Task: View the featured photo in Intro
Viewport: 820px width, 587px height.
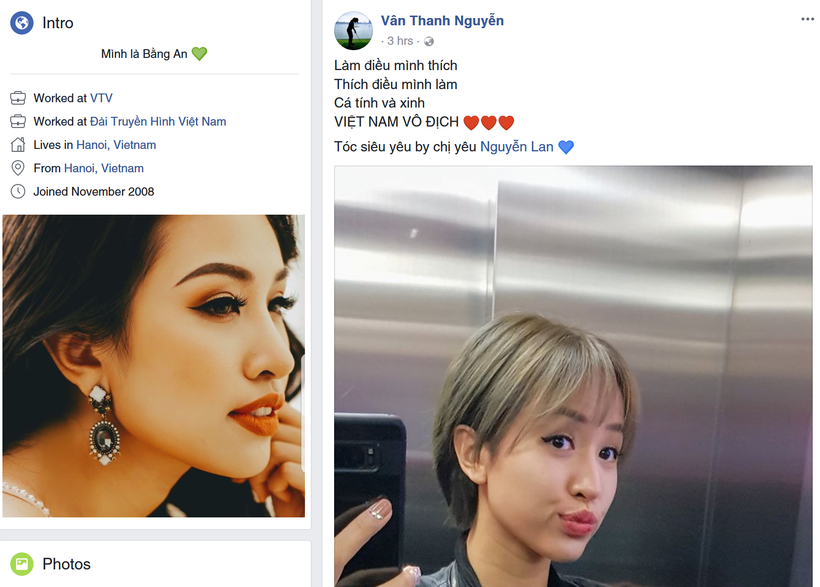Action: (x=154, y=365)
